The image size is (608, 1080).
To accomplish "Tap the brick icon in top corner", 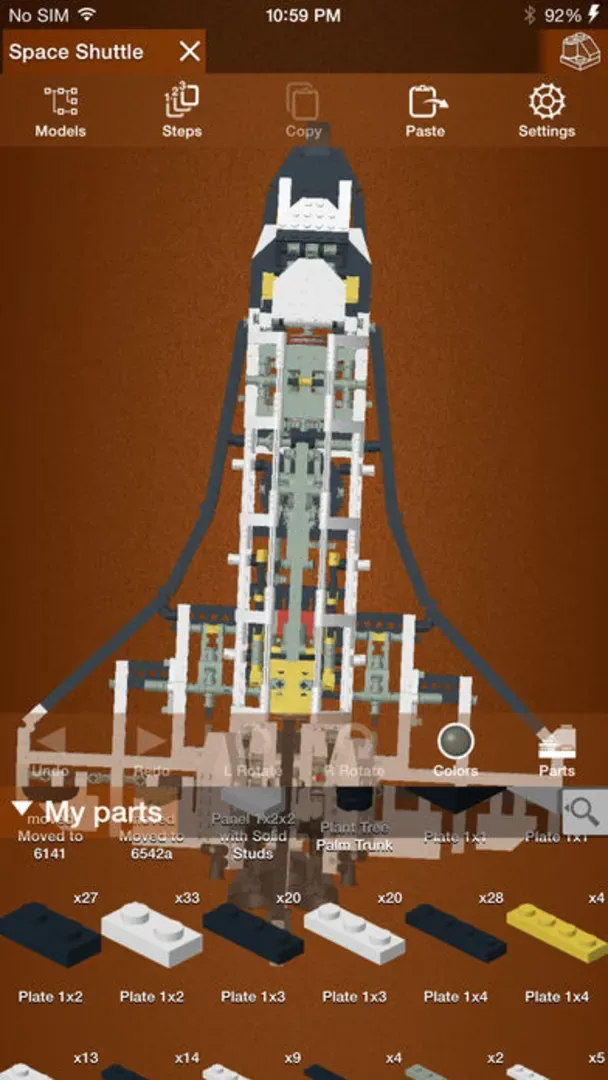I will (578, 50).
